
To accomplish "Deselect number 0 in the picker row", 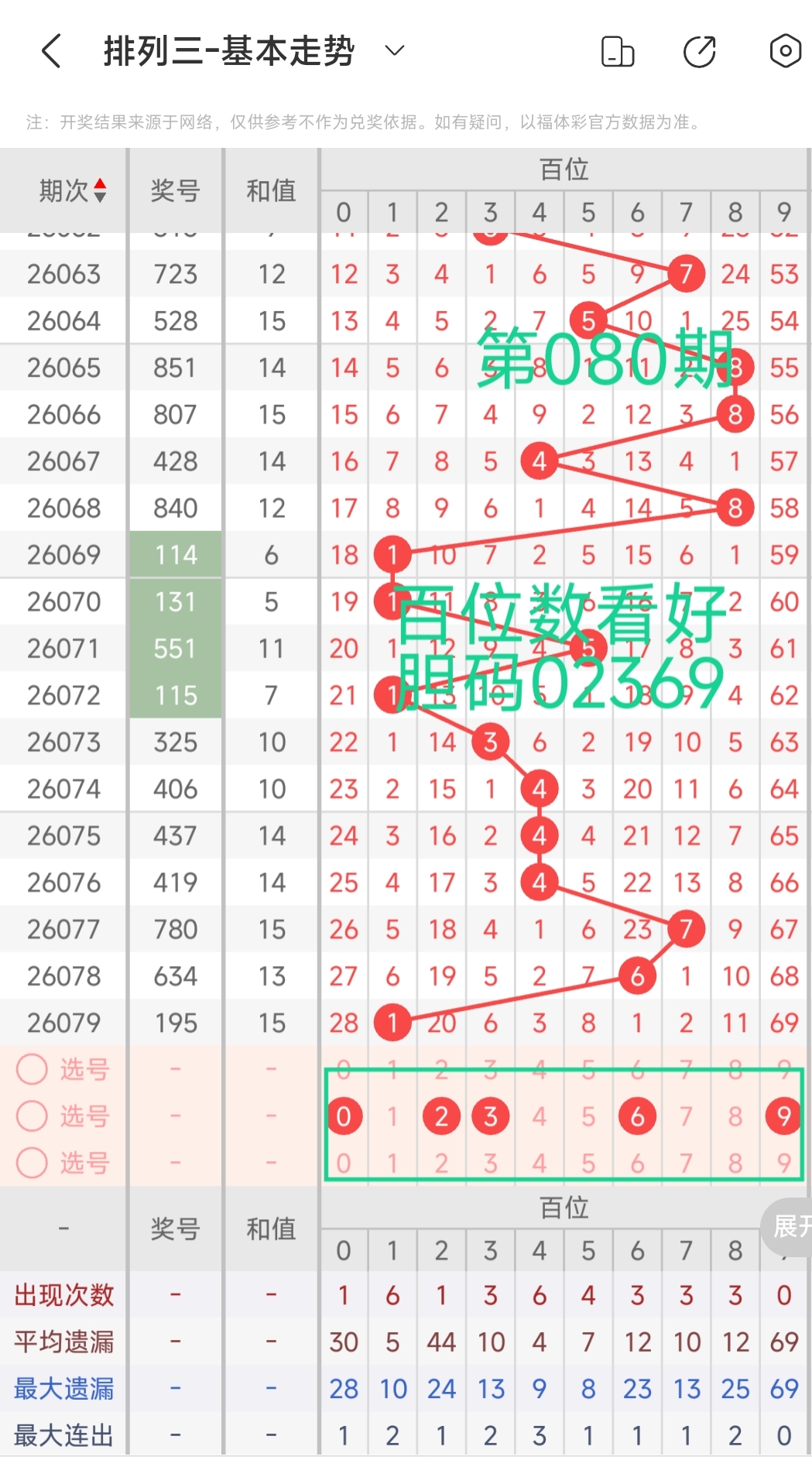I will pos(344,1116).
